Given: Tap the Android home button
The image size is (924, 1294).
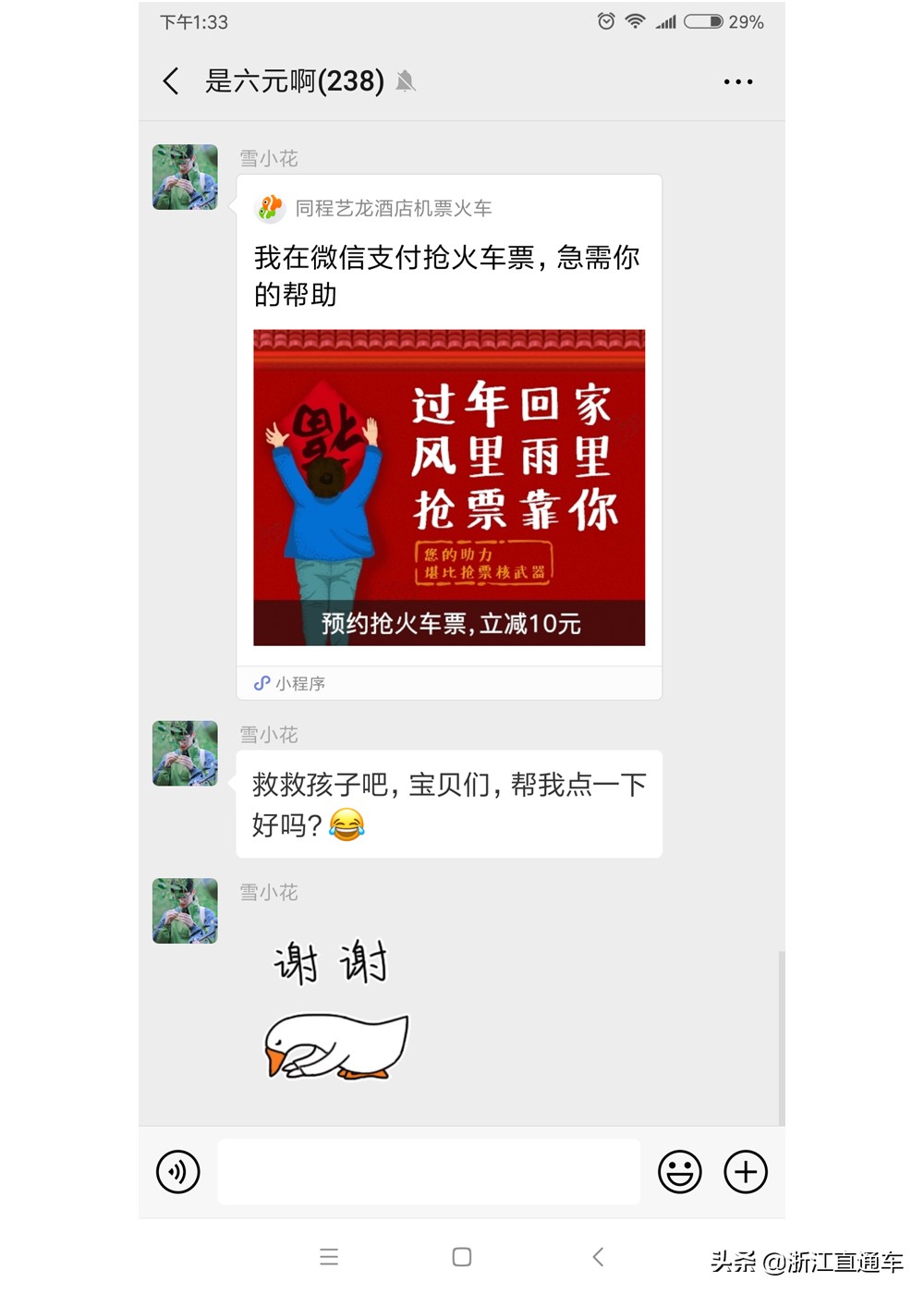Looking at the screenshot, I should [x=460, y=1256].
